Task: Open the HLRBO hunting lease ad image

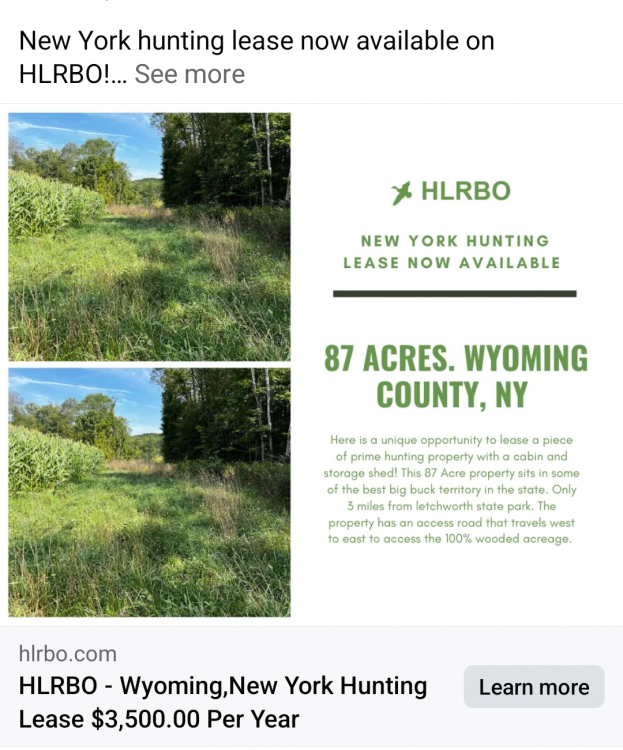Action: [x=311, y=365]
